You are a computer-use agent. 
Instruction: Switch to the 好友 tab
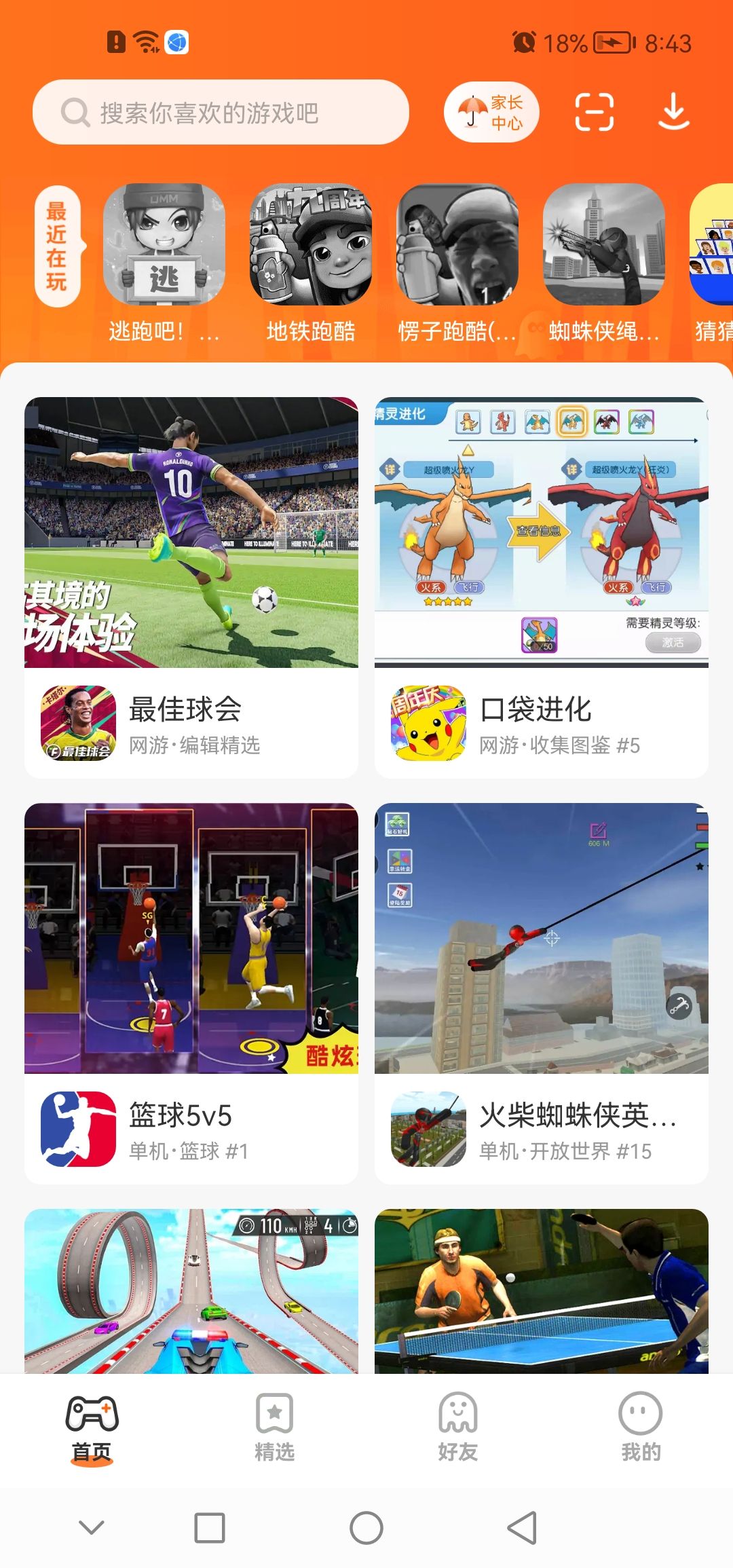point(458,1427)
